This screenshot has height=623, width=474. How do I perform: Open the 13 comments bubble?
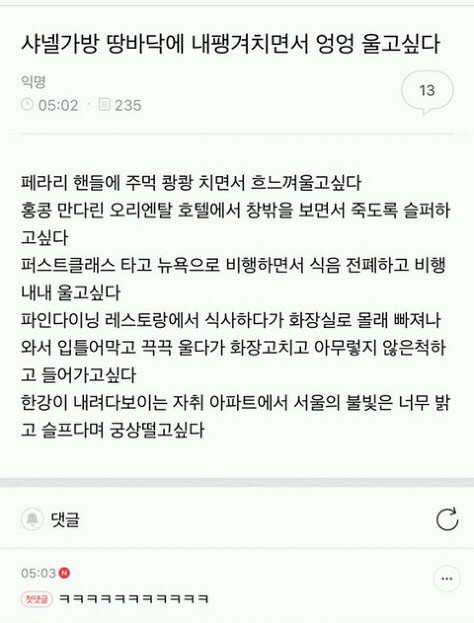tap(427, 91)
